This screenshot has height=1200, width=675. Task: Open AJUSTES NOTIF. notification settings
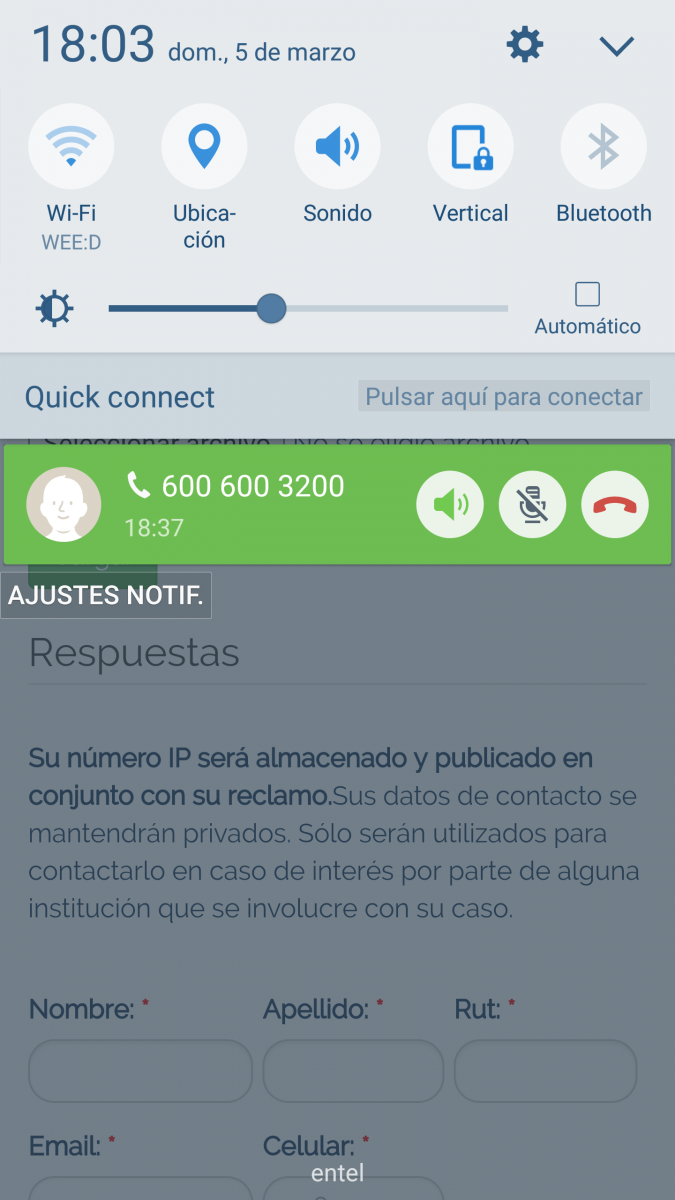click(x=106, y=596)
